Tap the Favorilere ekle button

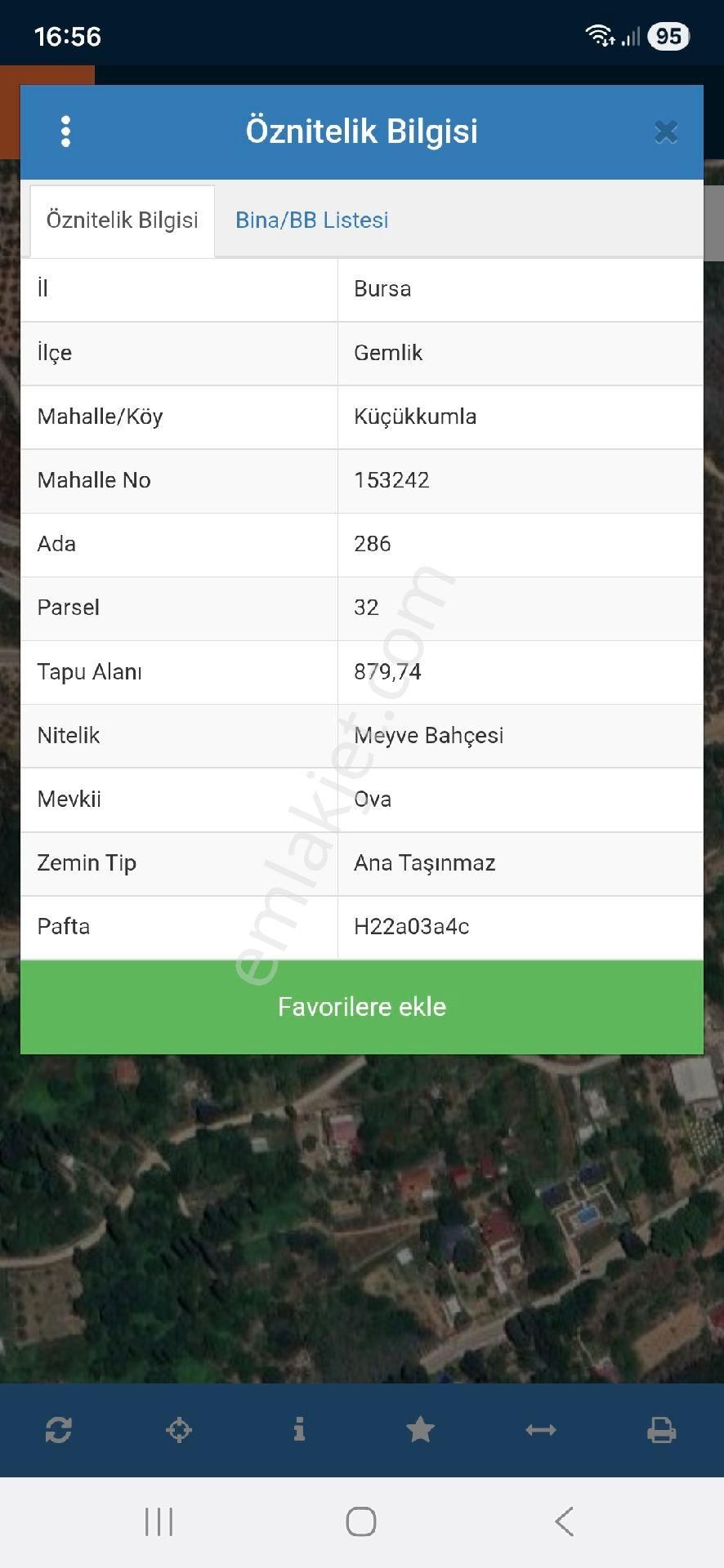point(362,1007)
